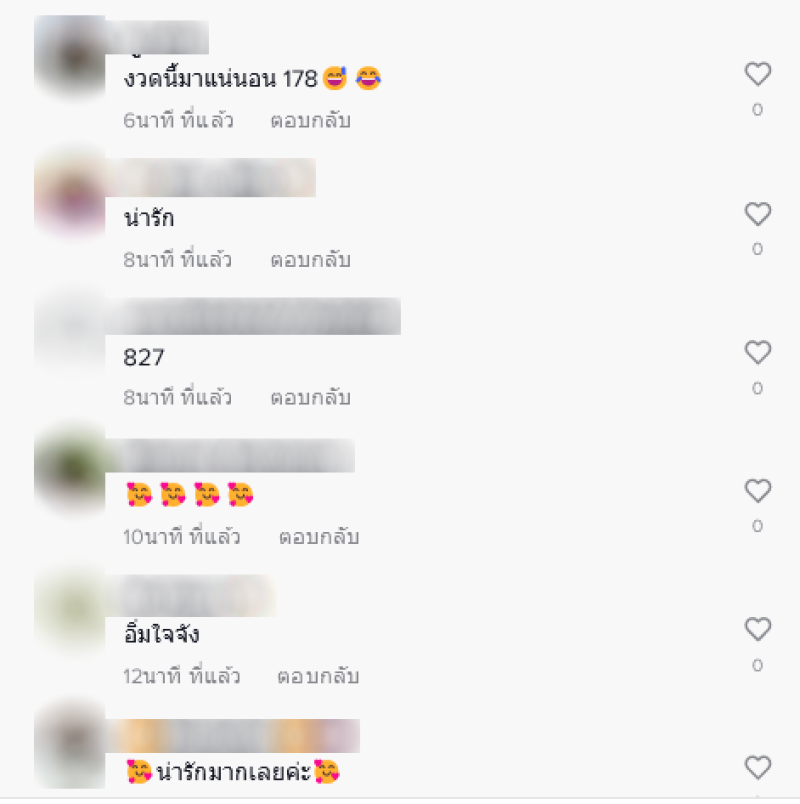
Task: Like the 'อิ่มใจจัง' comment
Action: [x=758, y=629]
